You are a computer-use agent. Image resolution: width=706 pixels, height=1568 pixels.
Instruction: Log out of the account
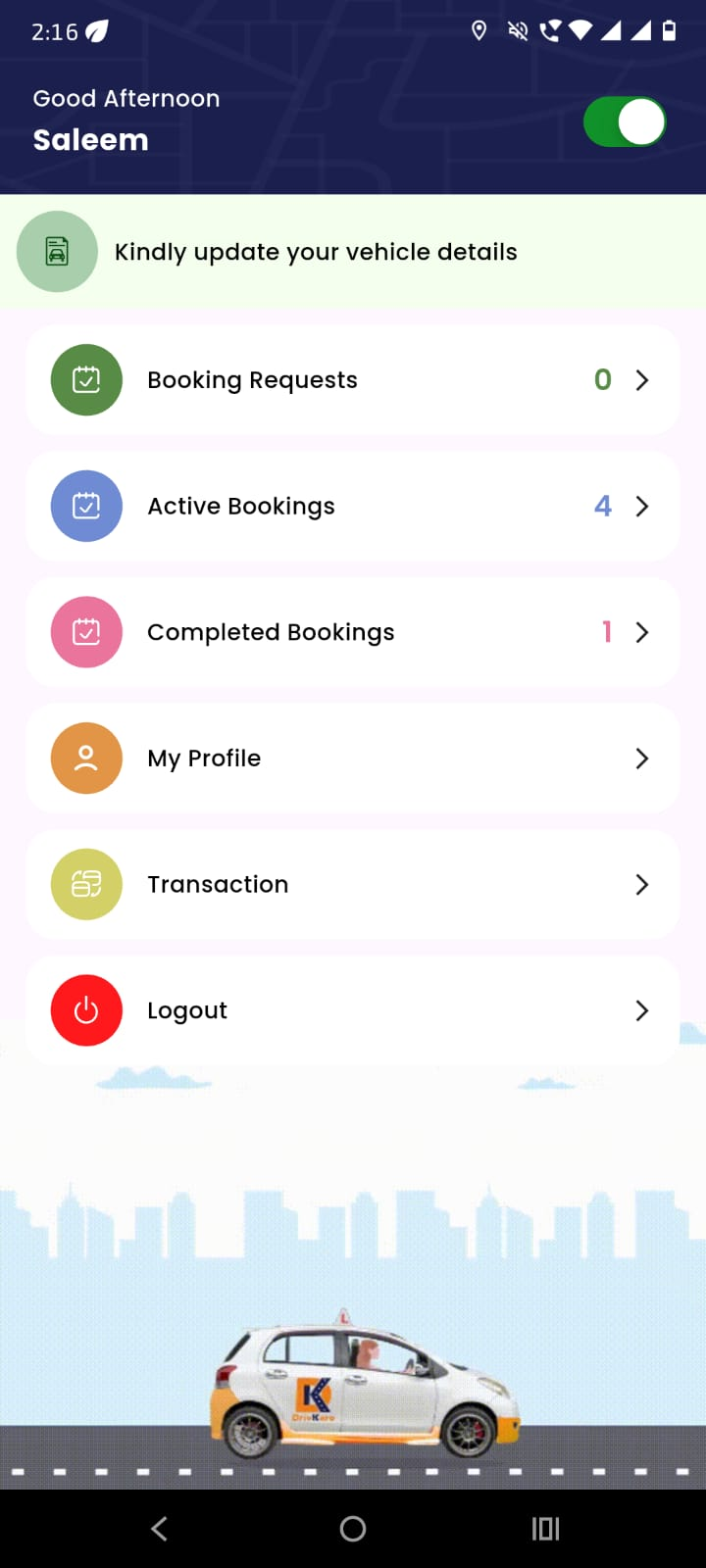pos(352,1010)
